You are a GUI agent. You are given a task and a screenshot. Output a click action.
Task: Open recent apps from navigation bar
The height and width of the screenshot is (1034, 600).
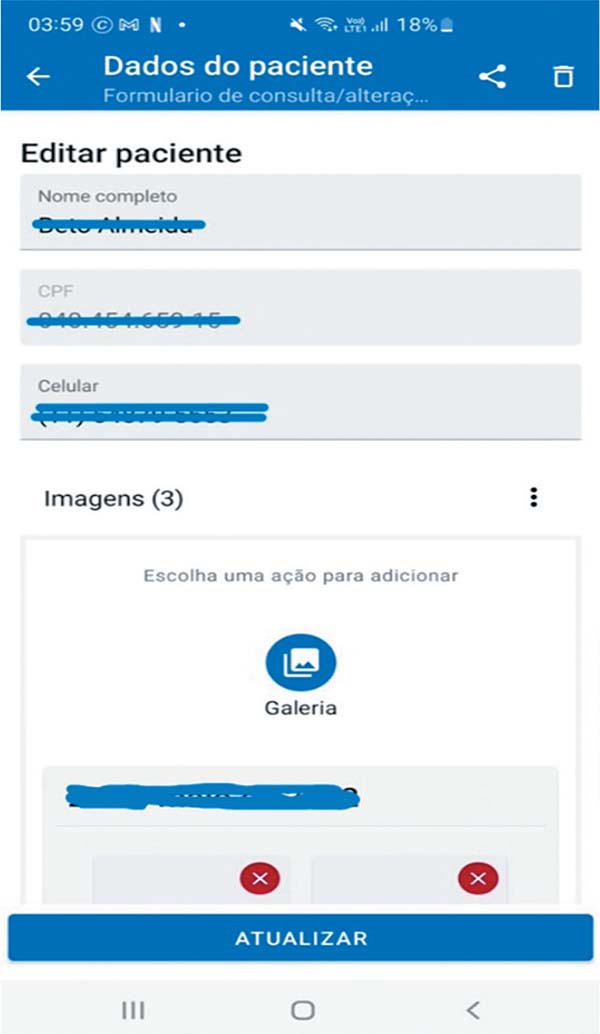coord(133,1009)
